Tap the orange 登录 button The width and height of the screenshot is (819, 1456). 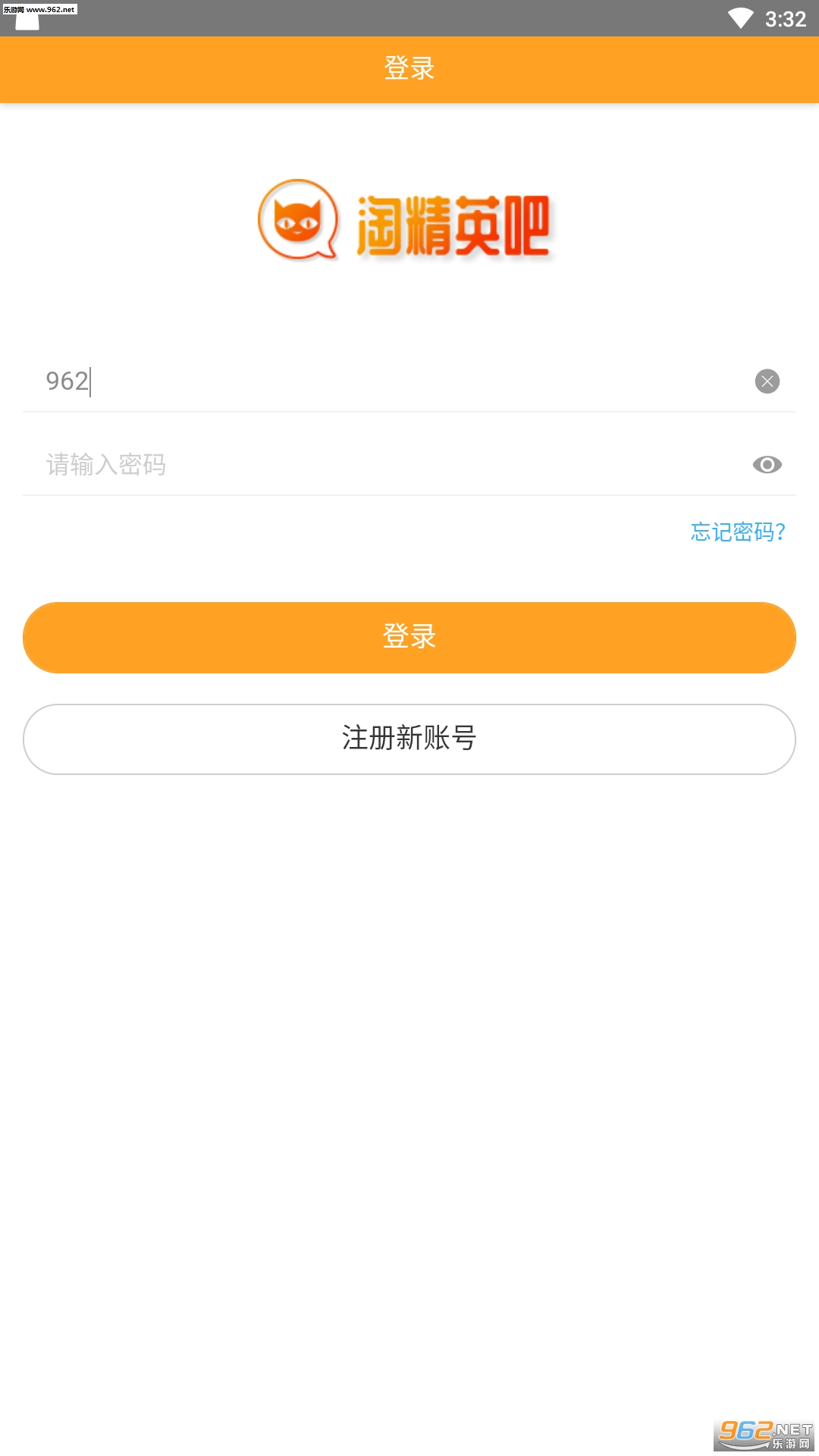[409, 637]
